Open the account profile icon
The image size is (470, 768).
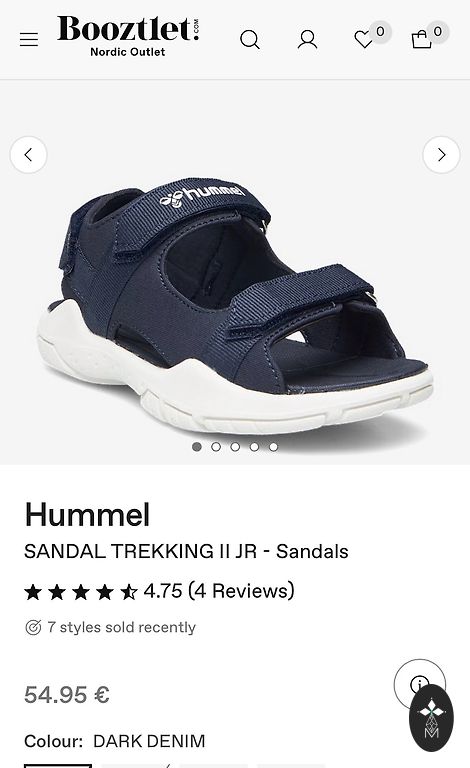click(x=307, y=39)
